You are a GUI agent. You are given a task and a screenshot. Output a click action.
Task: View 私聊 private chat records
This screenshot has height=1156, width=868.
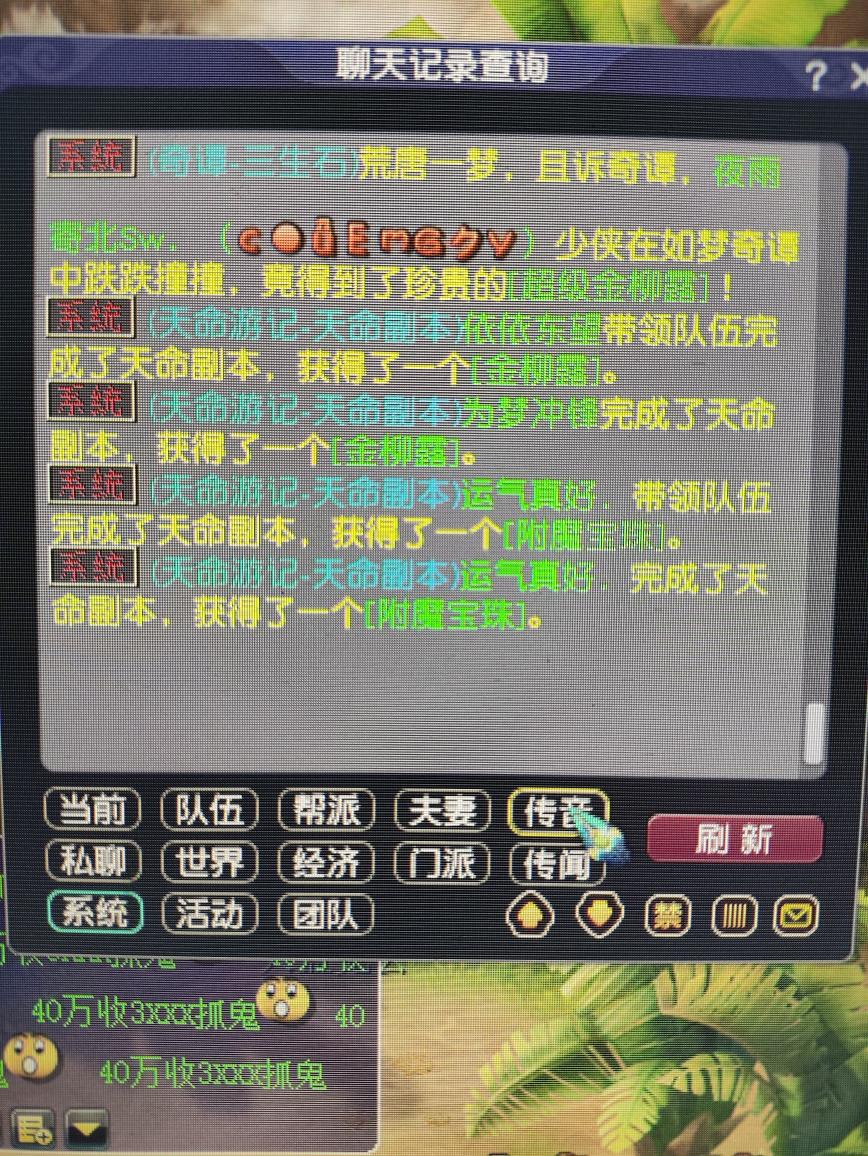(x=93, y=861)
